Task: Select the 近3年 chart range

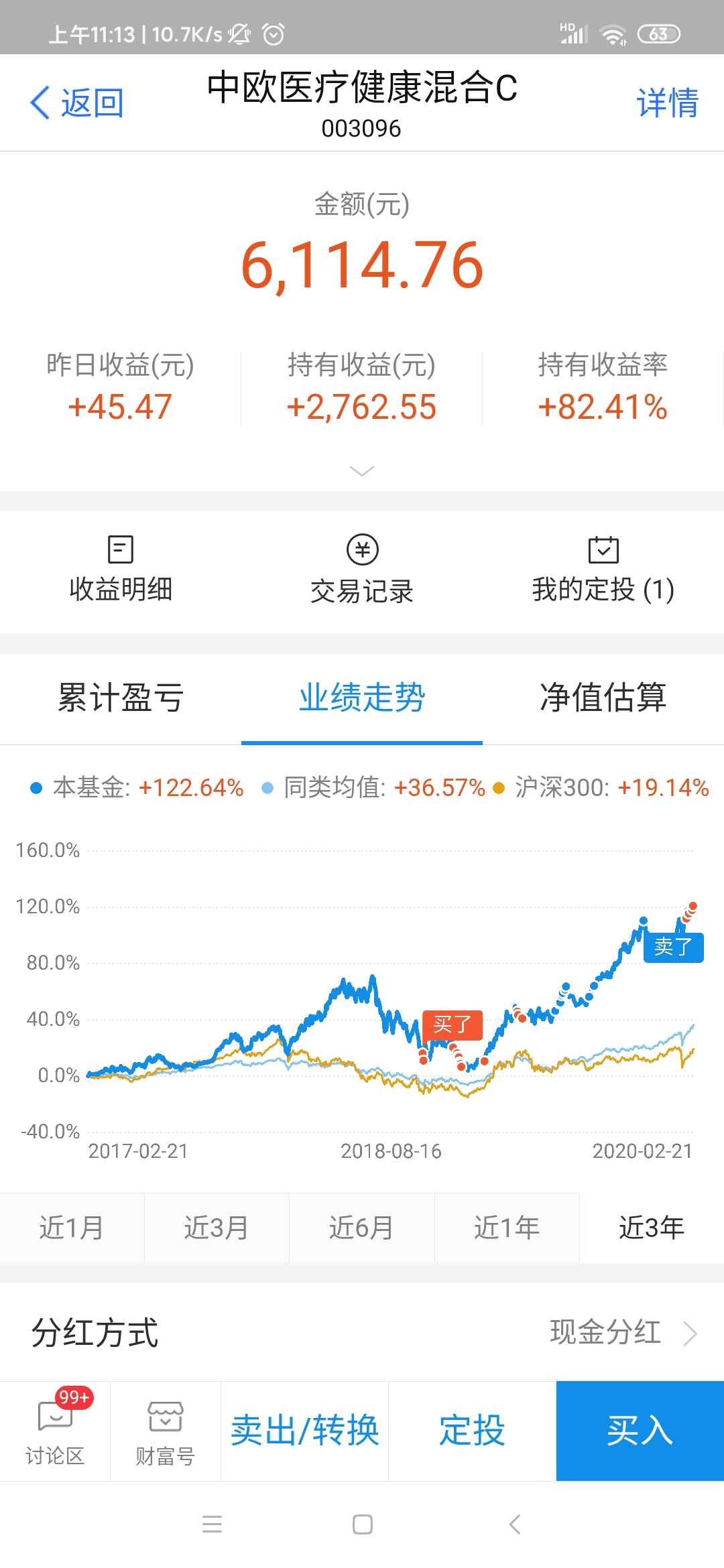Action: coord(652,1228)
